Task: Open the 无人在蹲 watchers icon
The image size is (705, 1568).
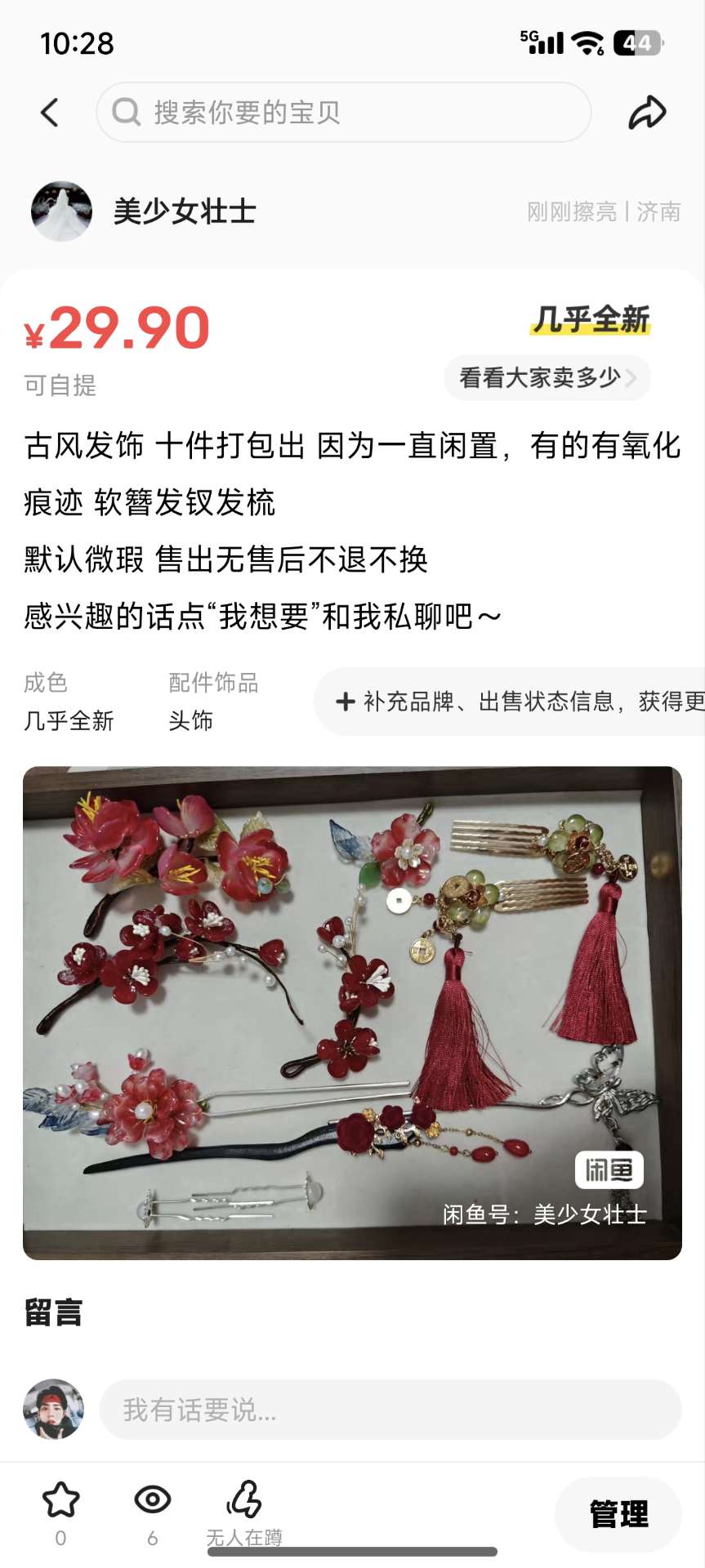Action: click(243, 1501)
